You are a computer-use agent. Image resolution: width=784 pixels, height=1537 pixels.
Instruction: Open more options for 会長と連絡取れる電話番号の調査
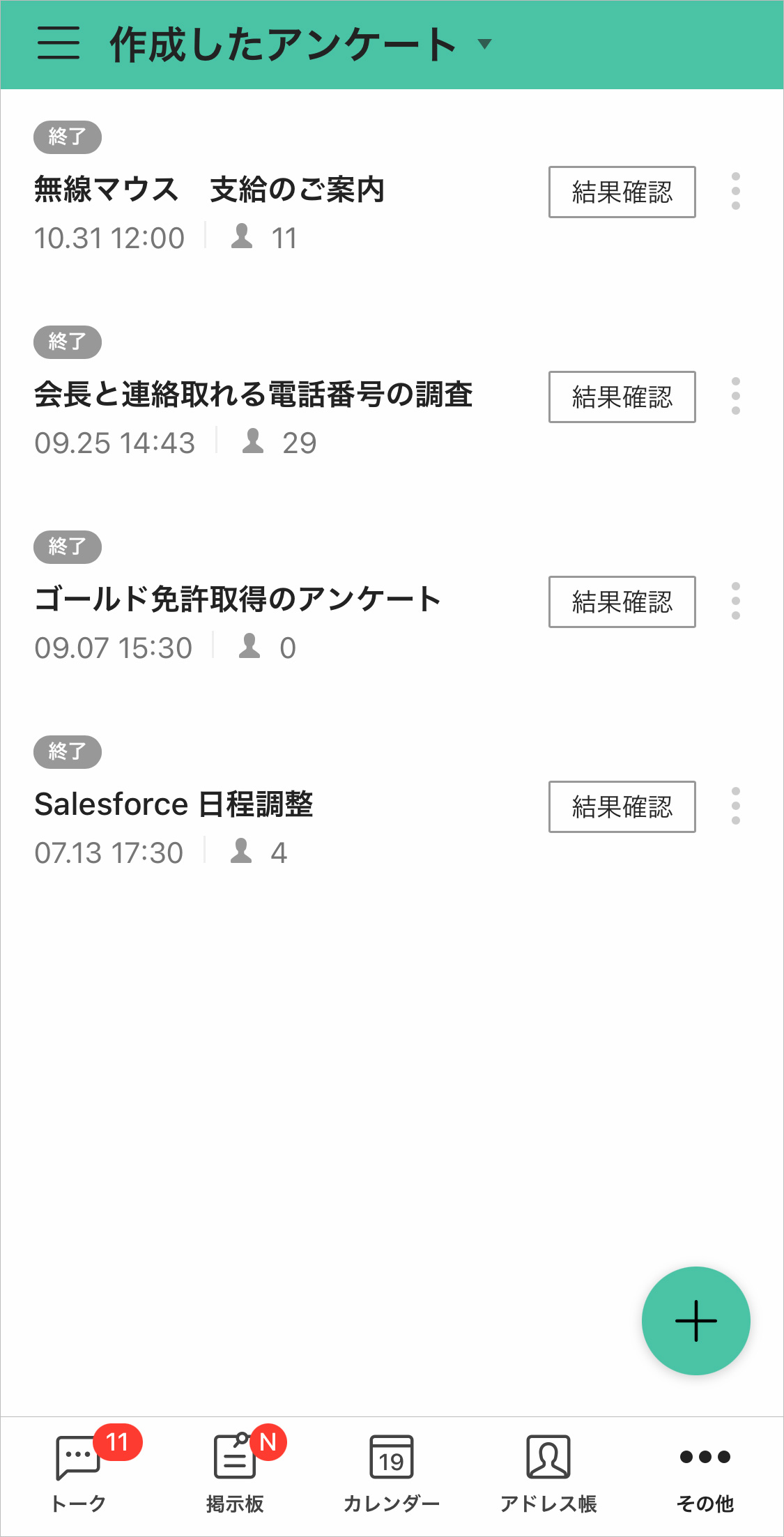point(735,396)
